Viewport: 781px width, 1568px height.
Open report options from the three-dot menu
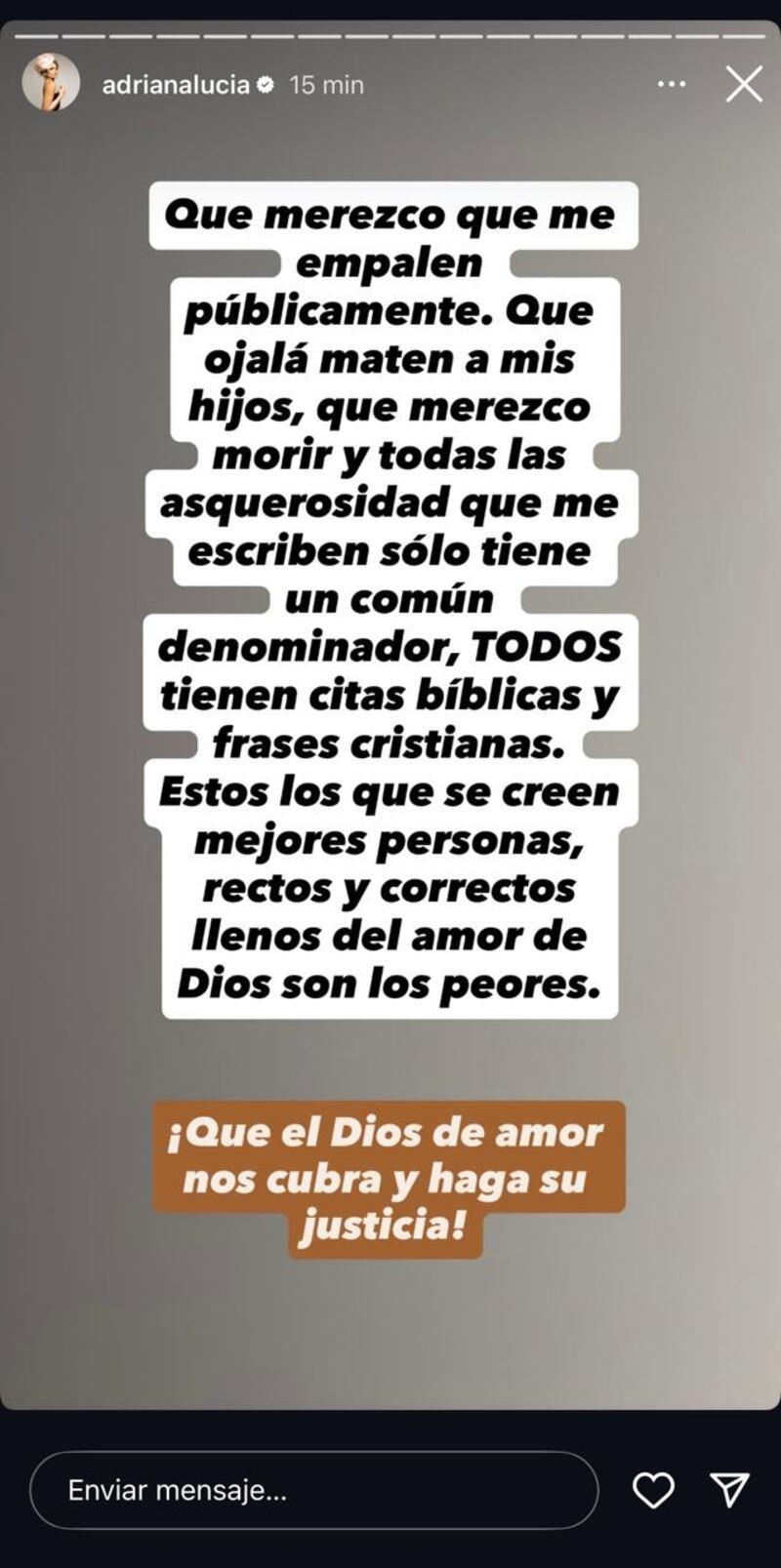(x=671, y=85)
